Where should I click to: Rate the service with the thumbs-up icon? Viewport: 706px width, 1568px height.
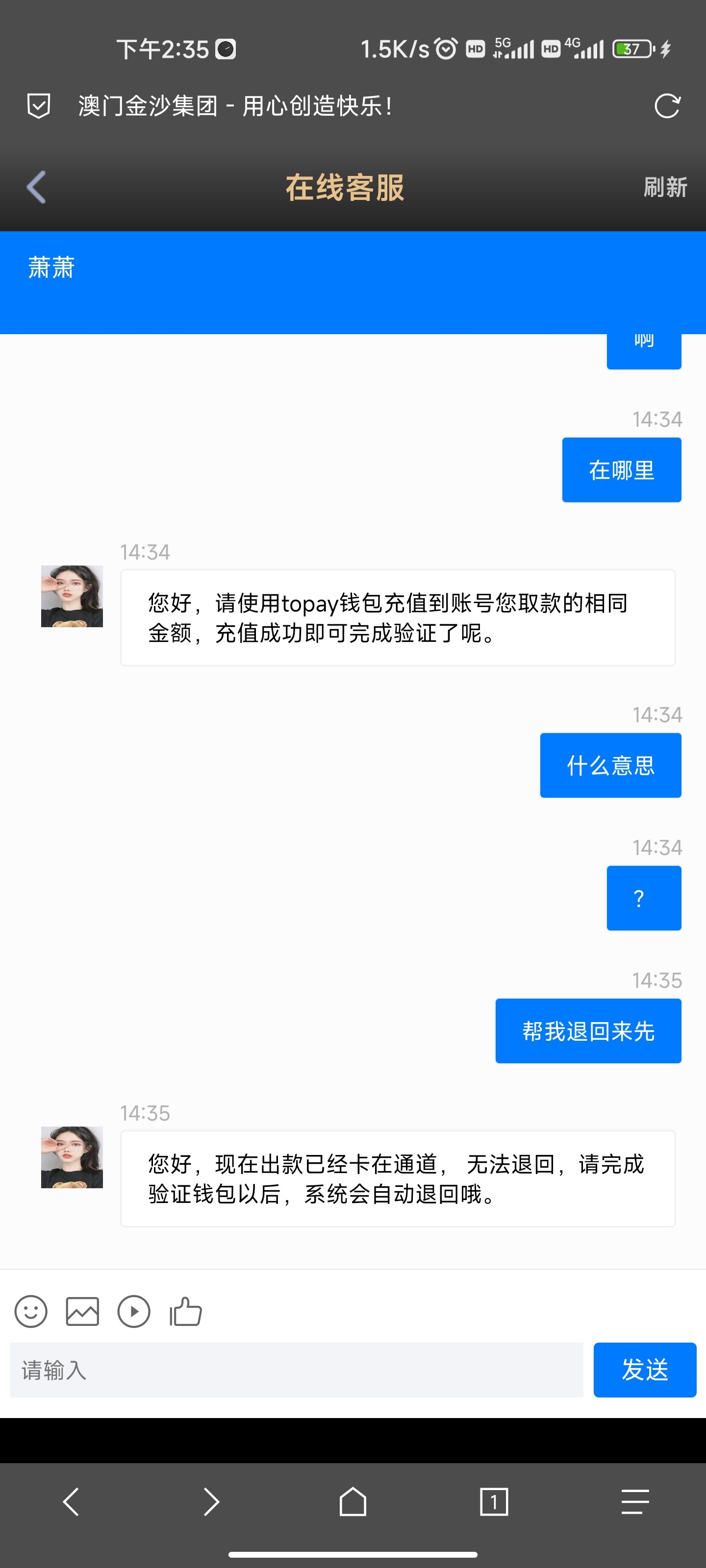pyautogui.click(x=186, y=1311)
